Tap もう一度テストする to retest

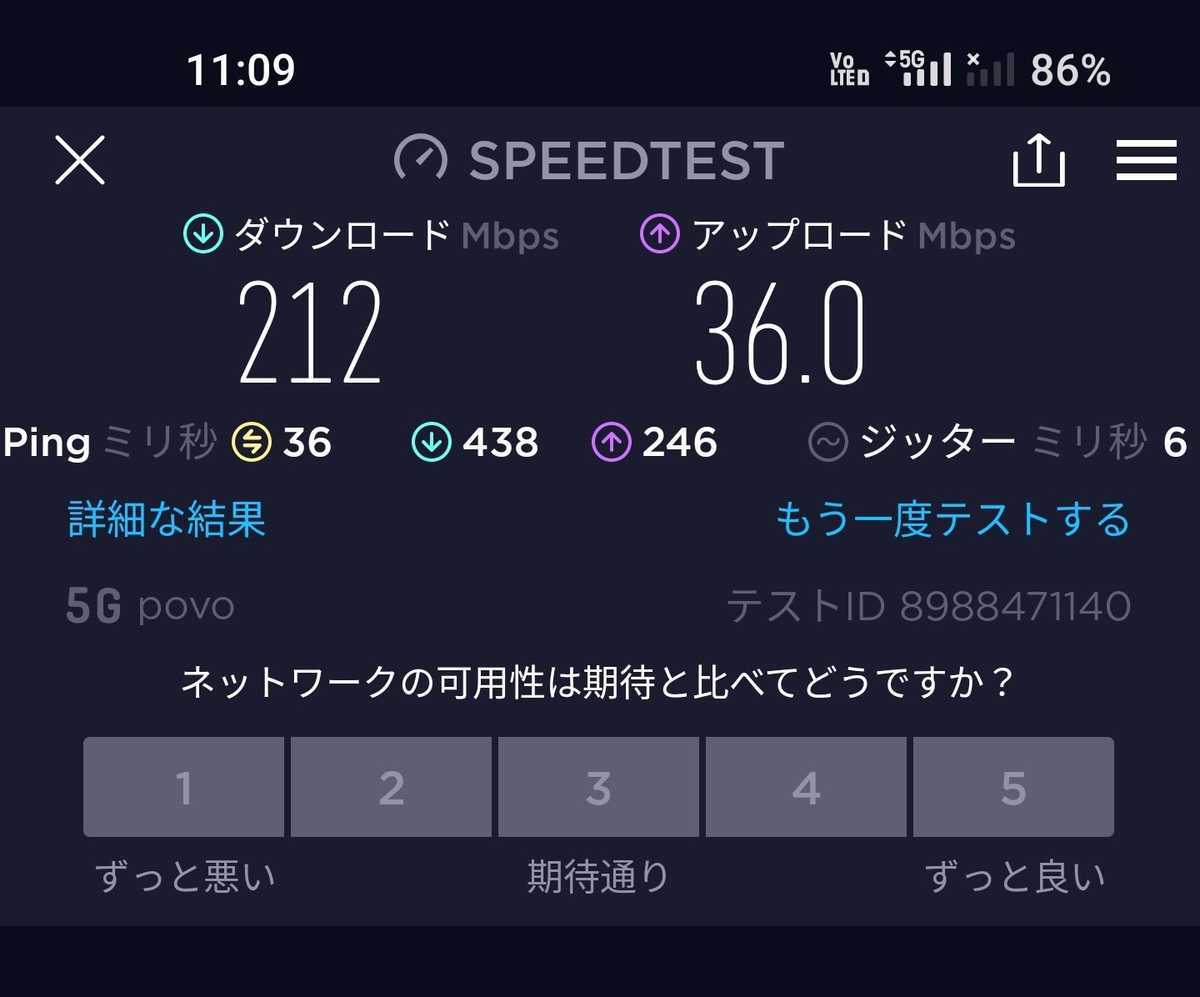pyautogui.click(x=952, y=520)
